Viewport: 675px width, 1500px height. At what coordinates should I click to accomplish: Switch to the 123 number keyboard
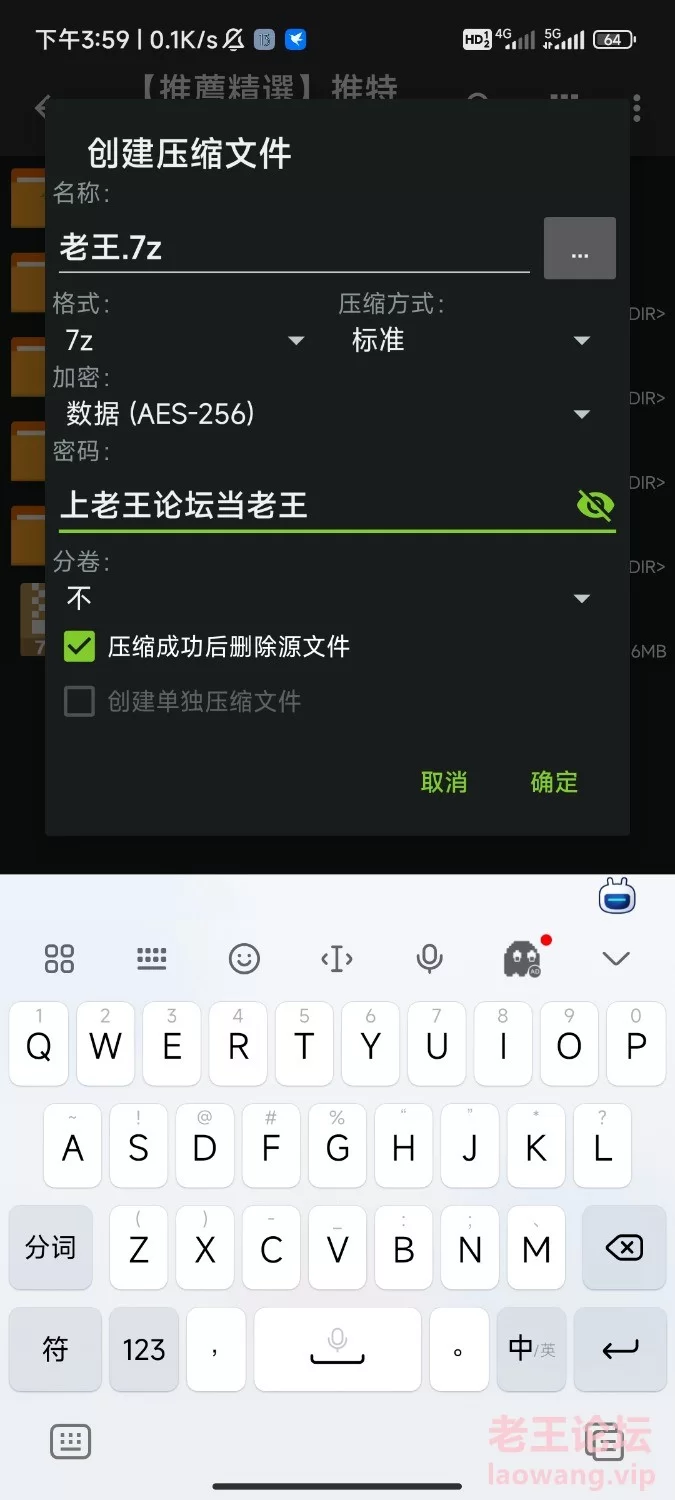pos(144,1350)
